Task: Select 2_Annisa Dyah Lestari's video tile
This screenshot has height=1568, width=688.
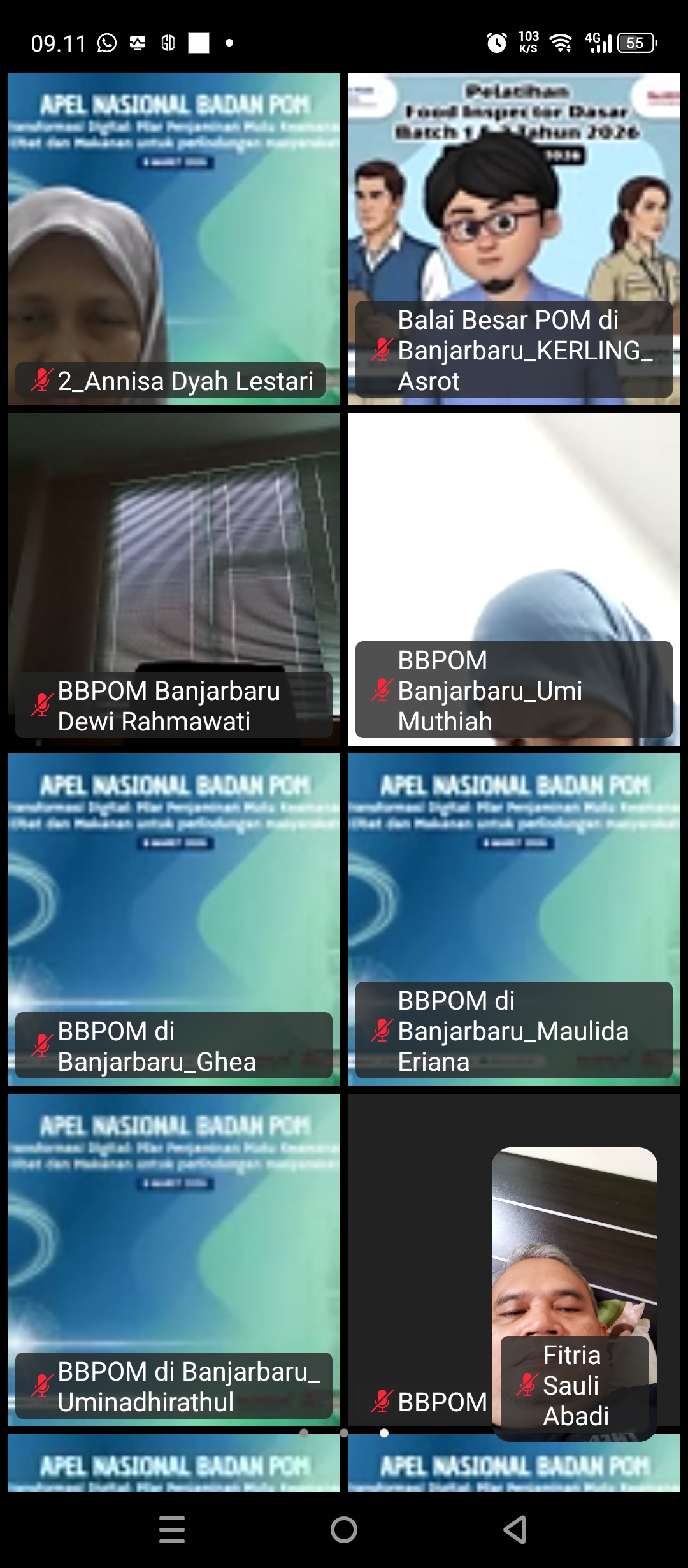Action: 173,238
